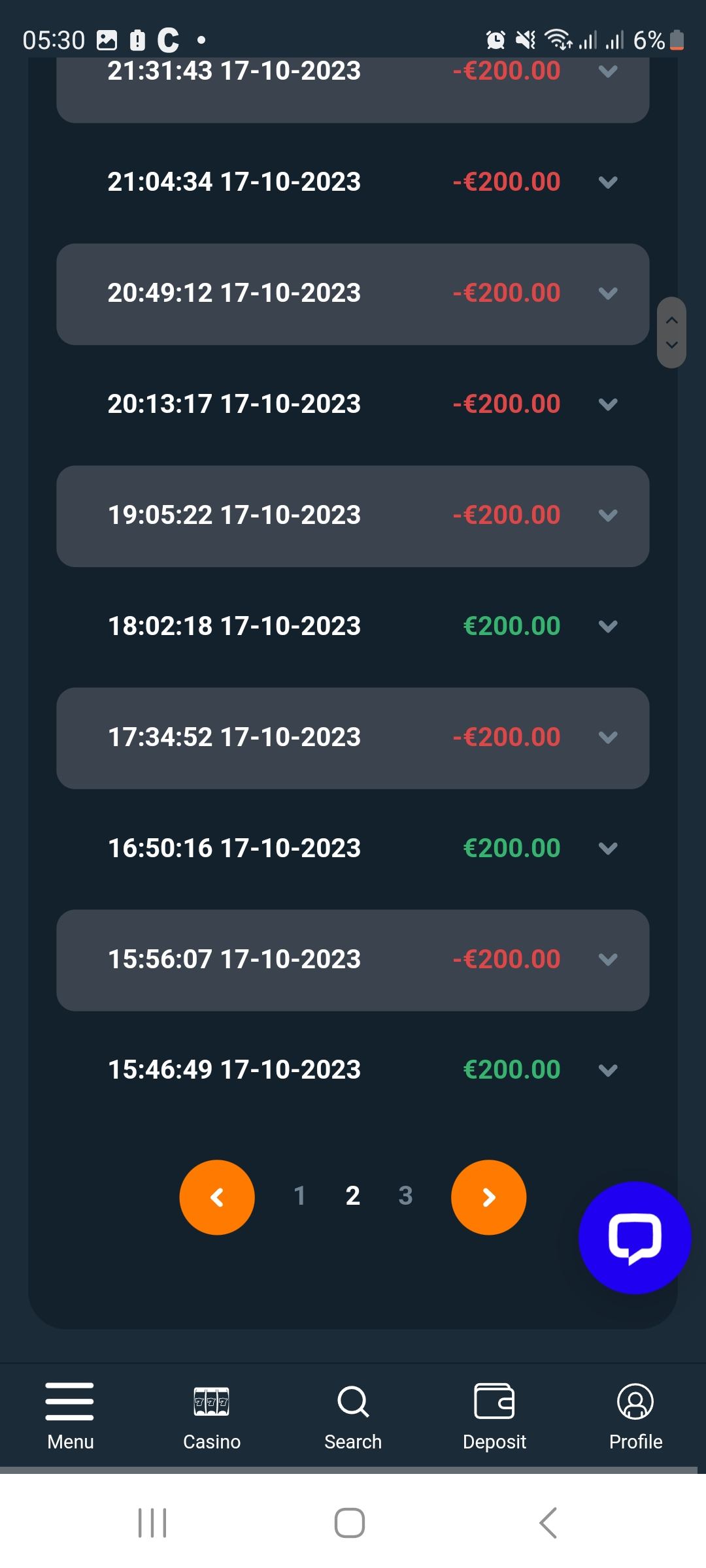Open the live chat support bubble
The height and width of the screenshot is (1568, 706).
634,1237
